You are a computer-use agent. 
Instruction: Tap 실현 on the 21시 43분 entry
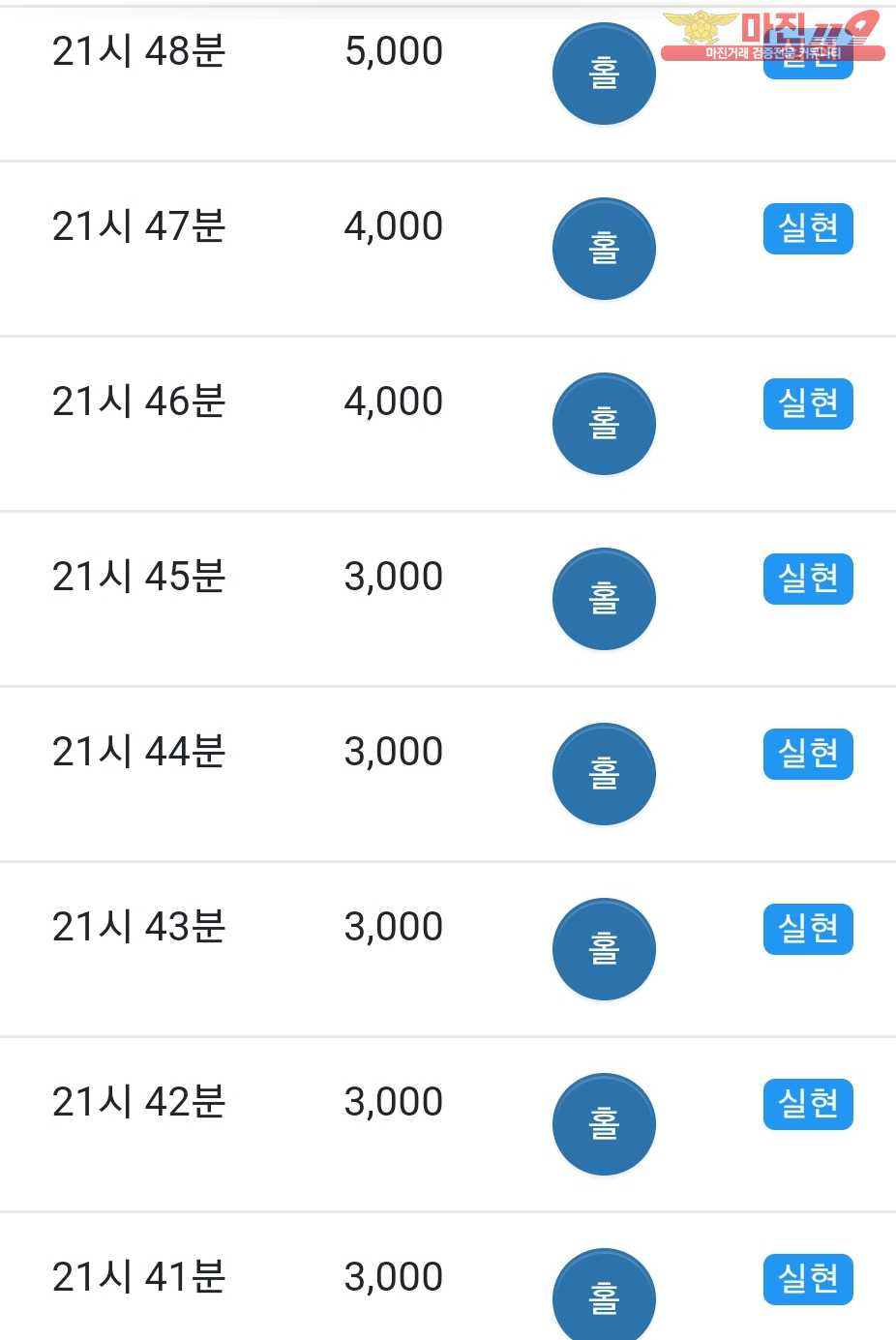click(x=808, y=929)
